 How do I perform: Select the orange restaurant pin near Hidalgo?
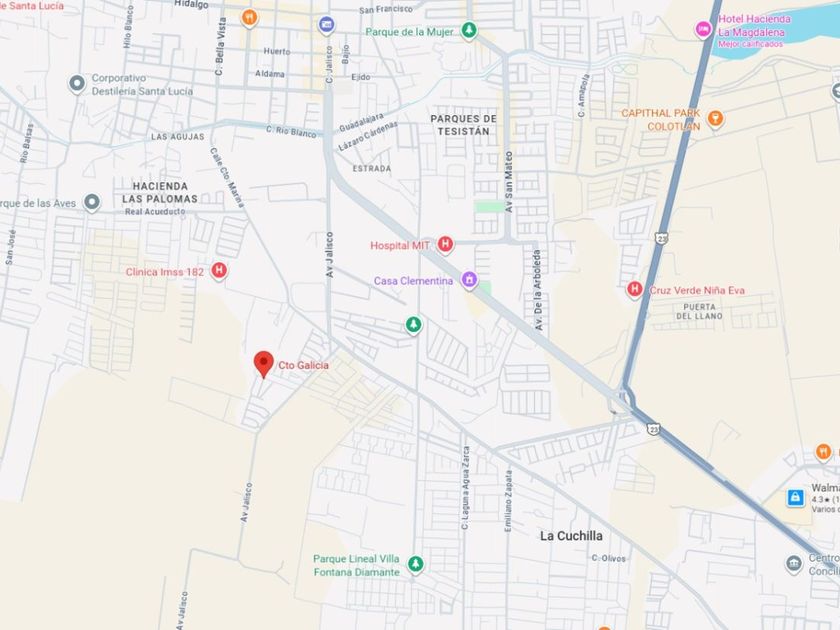[x=250, y=18]
